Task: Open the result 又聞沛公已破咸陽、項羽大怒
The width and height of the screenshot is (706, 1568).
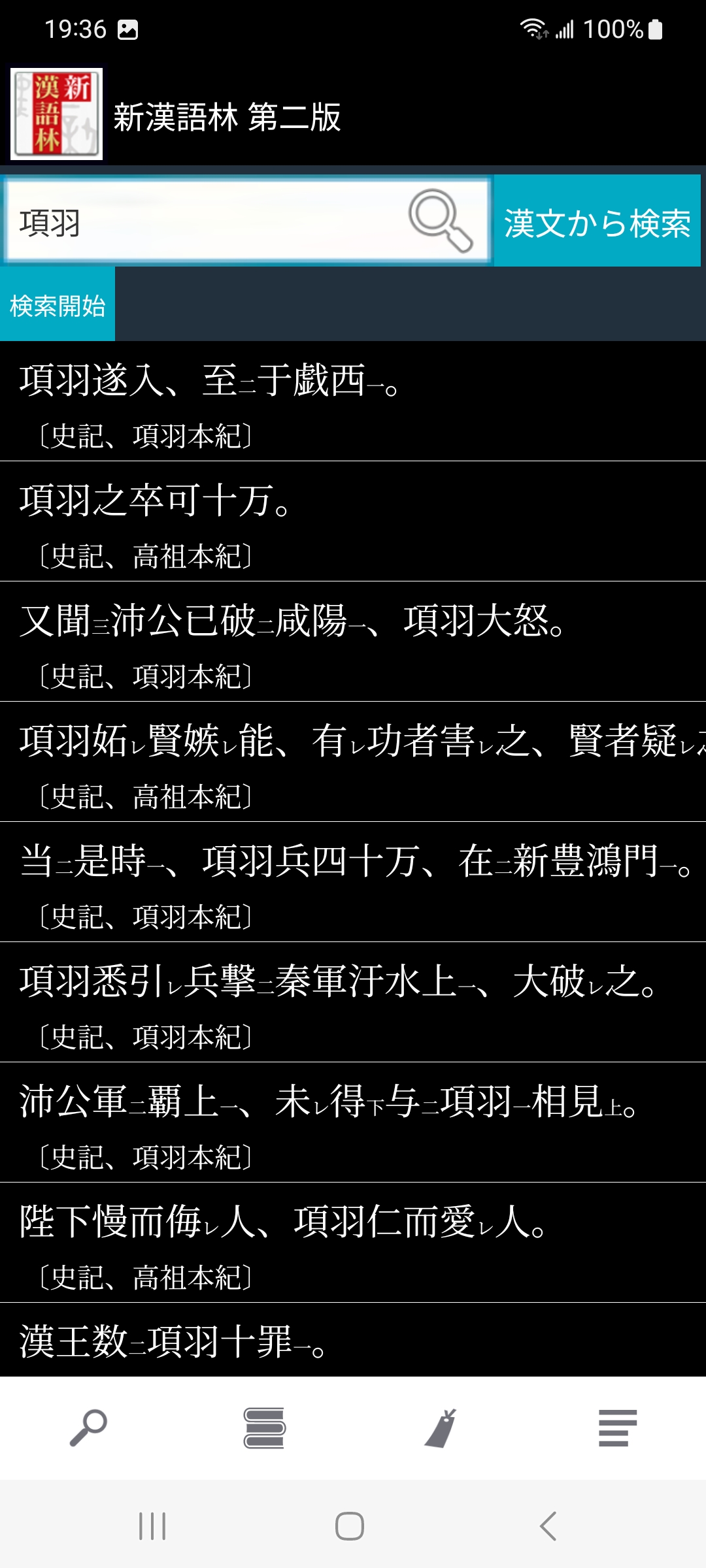Action: click(353, 642)
